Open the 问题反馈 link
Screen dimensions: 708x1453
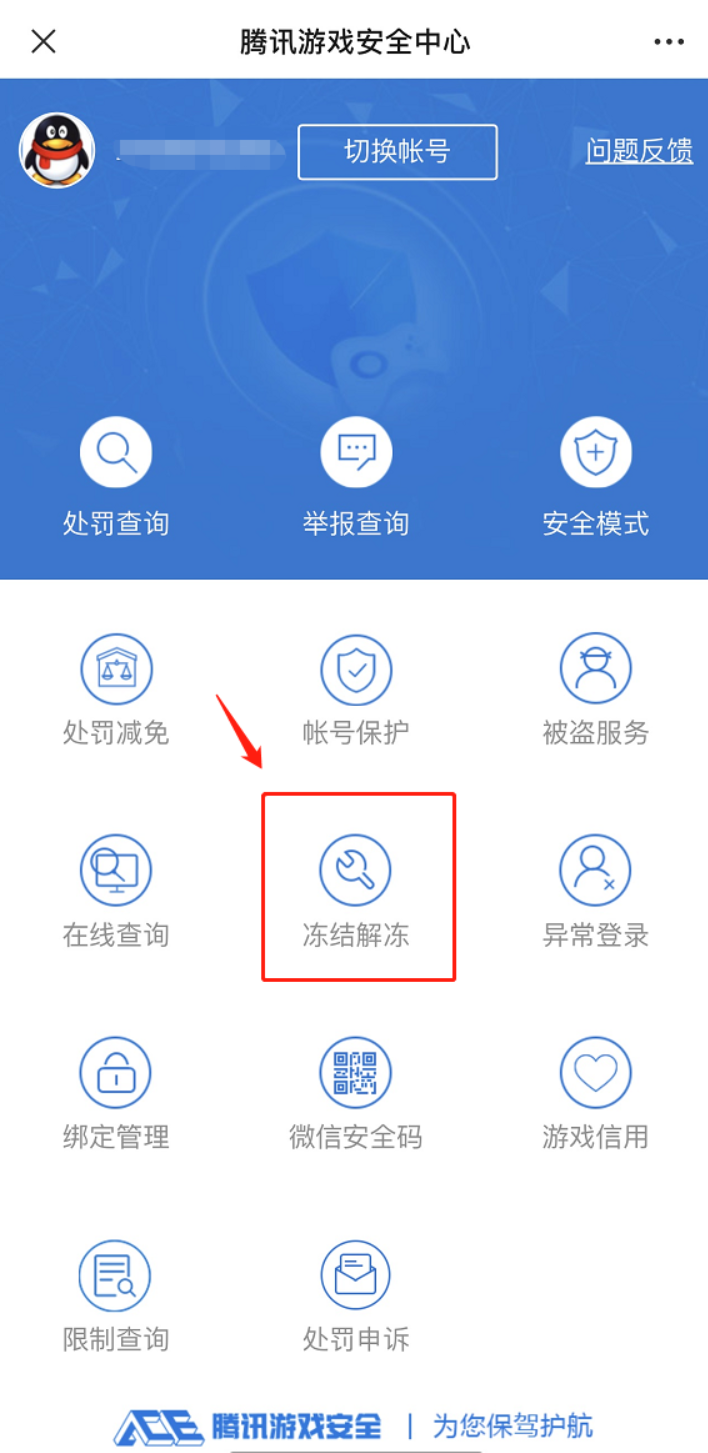click(639, 151)
